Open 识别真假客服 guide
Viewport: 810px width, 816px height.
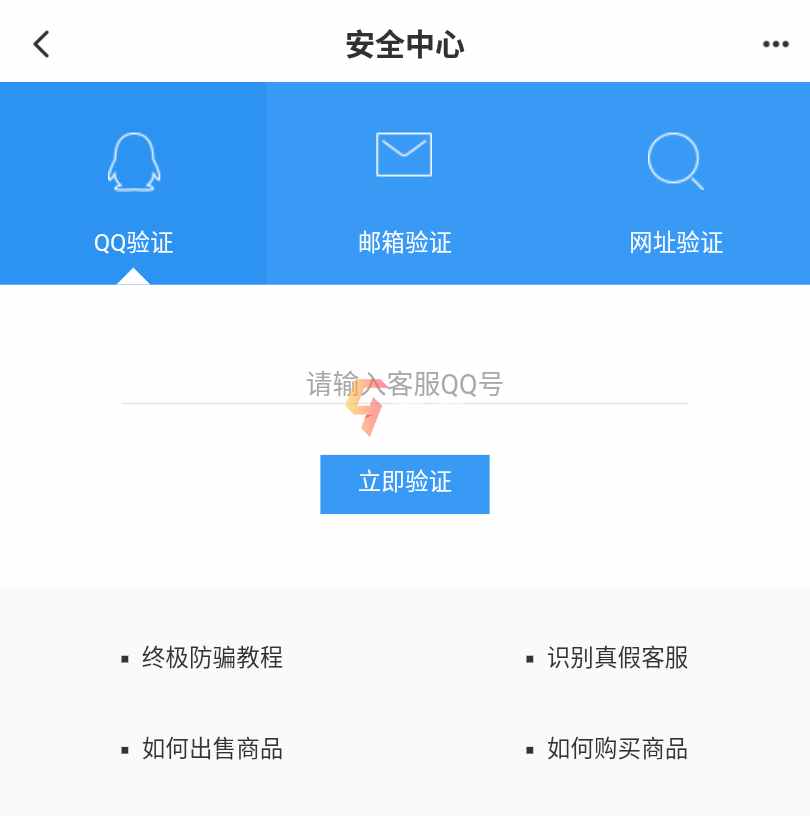(x=617, y=658)
